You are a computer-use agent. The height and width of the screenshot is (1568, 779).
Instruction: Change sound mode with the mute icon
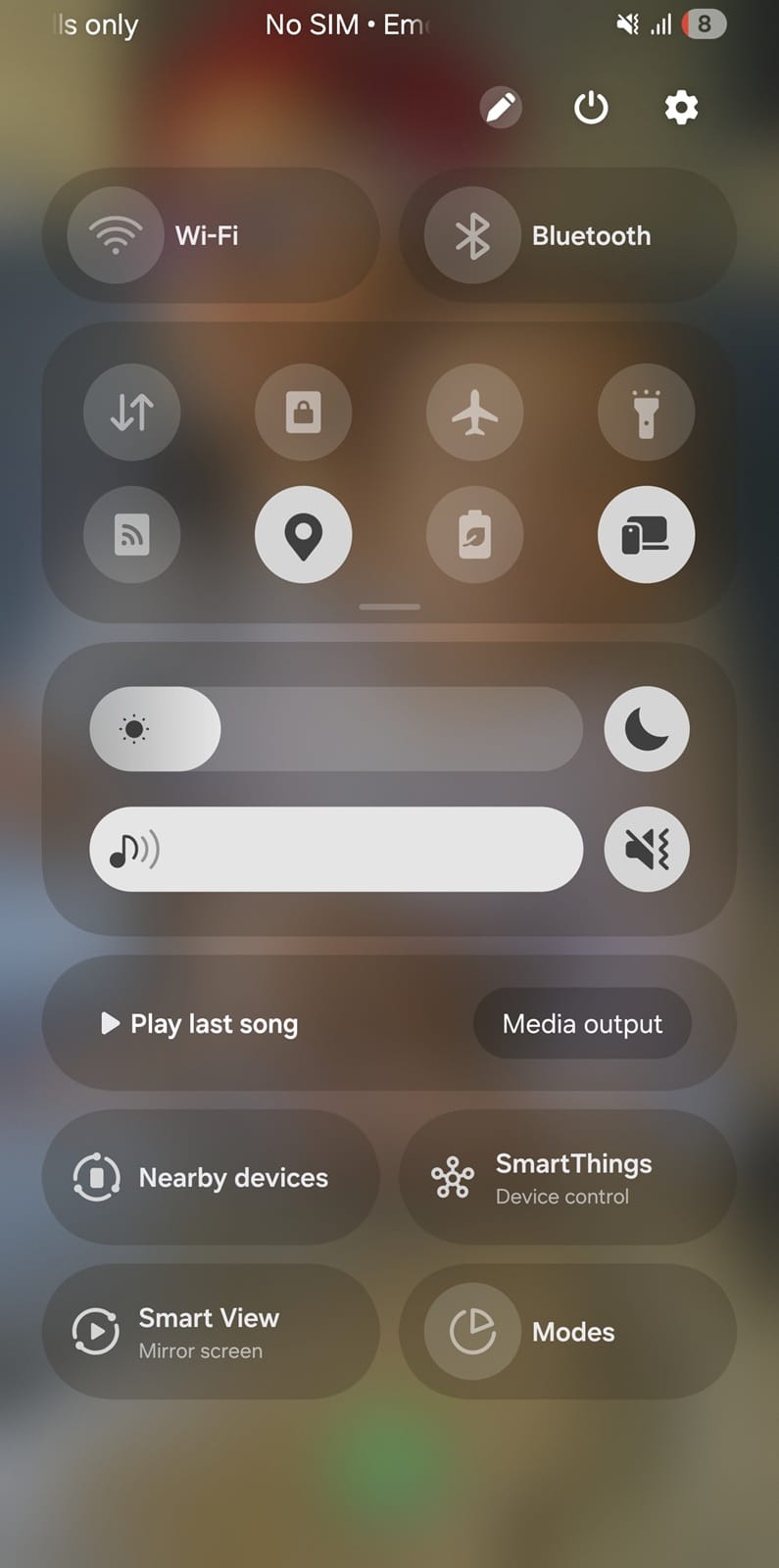pyautogui.click(x=647, y=849)
